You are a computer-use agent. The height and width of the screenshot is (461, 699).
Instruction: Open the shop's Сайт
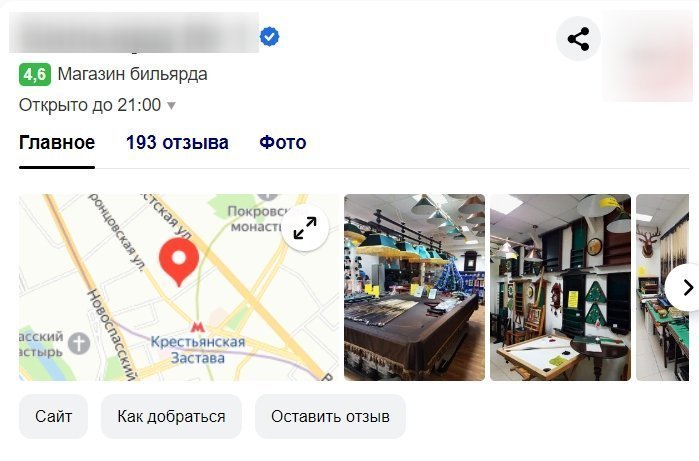53,417
